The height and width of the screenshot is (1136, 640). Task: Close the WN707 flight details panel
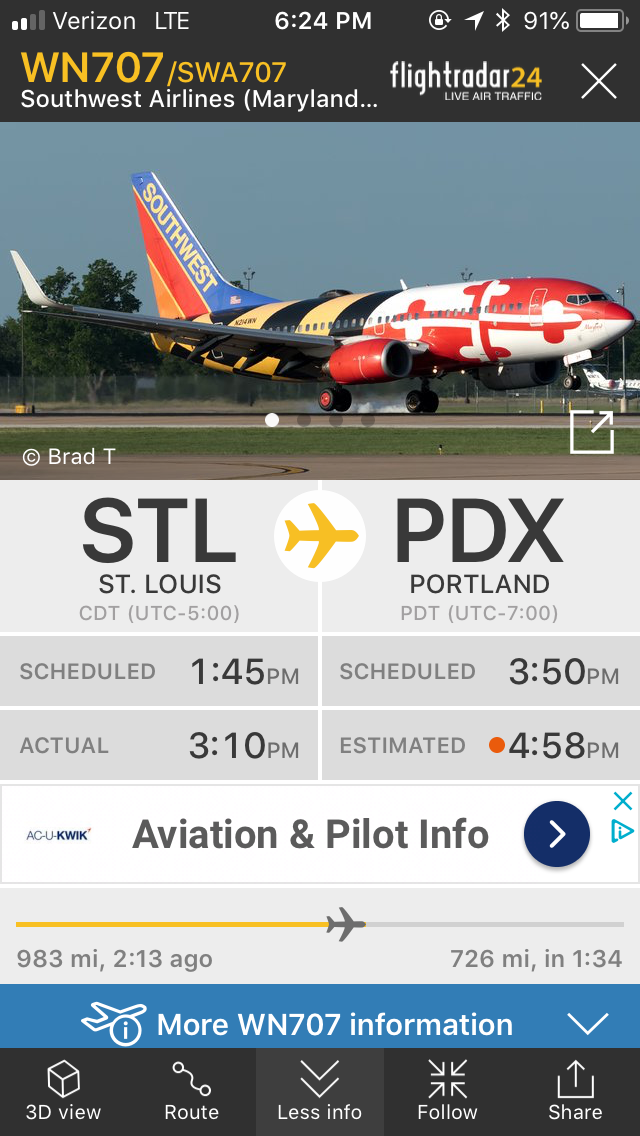point(599,80)
